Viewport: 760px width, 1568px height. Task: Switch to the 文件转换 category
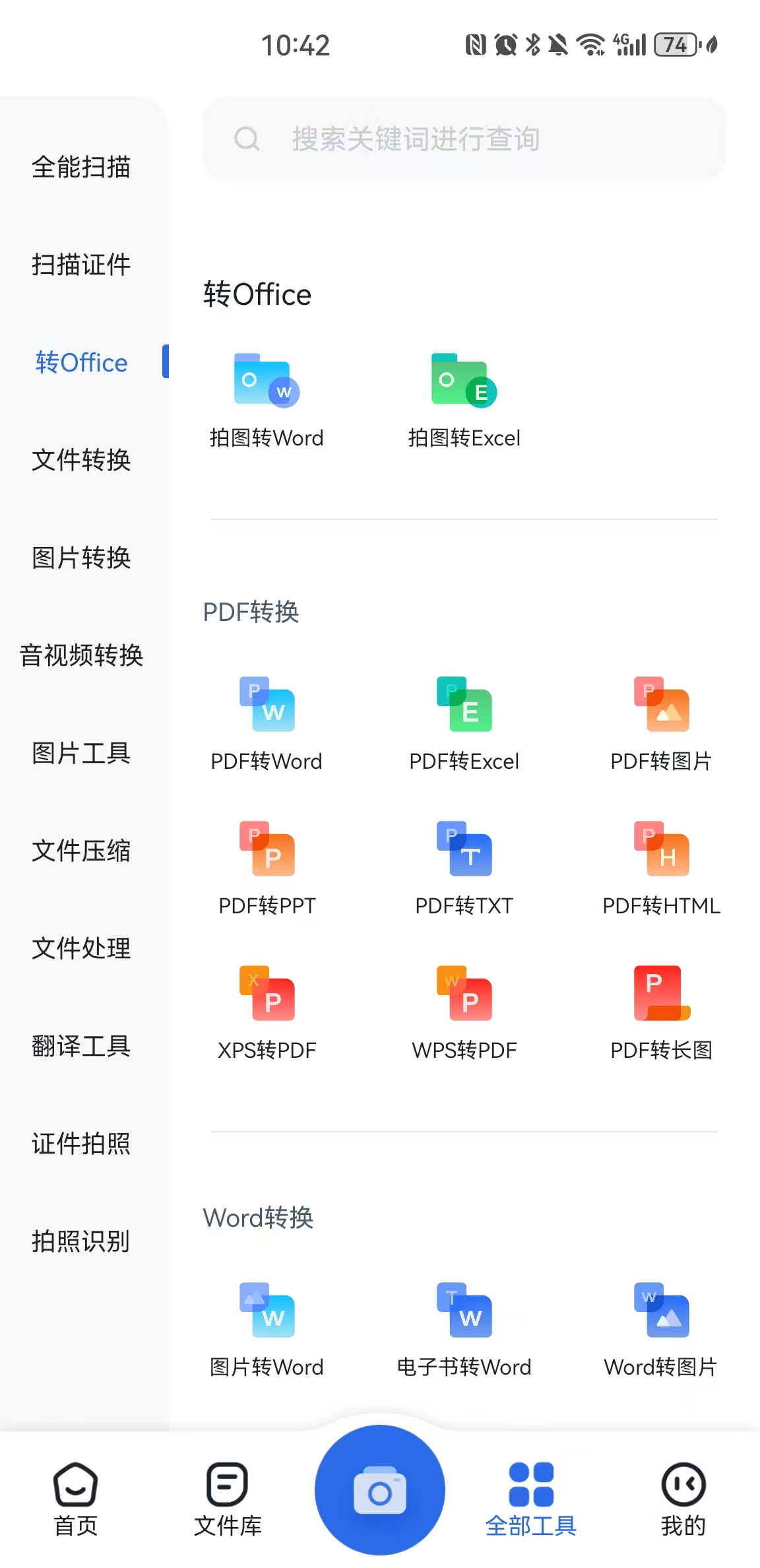point(81,461)
